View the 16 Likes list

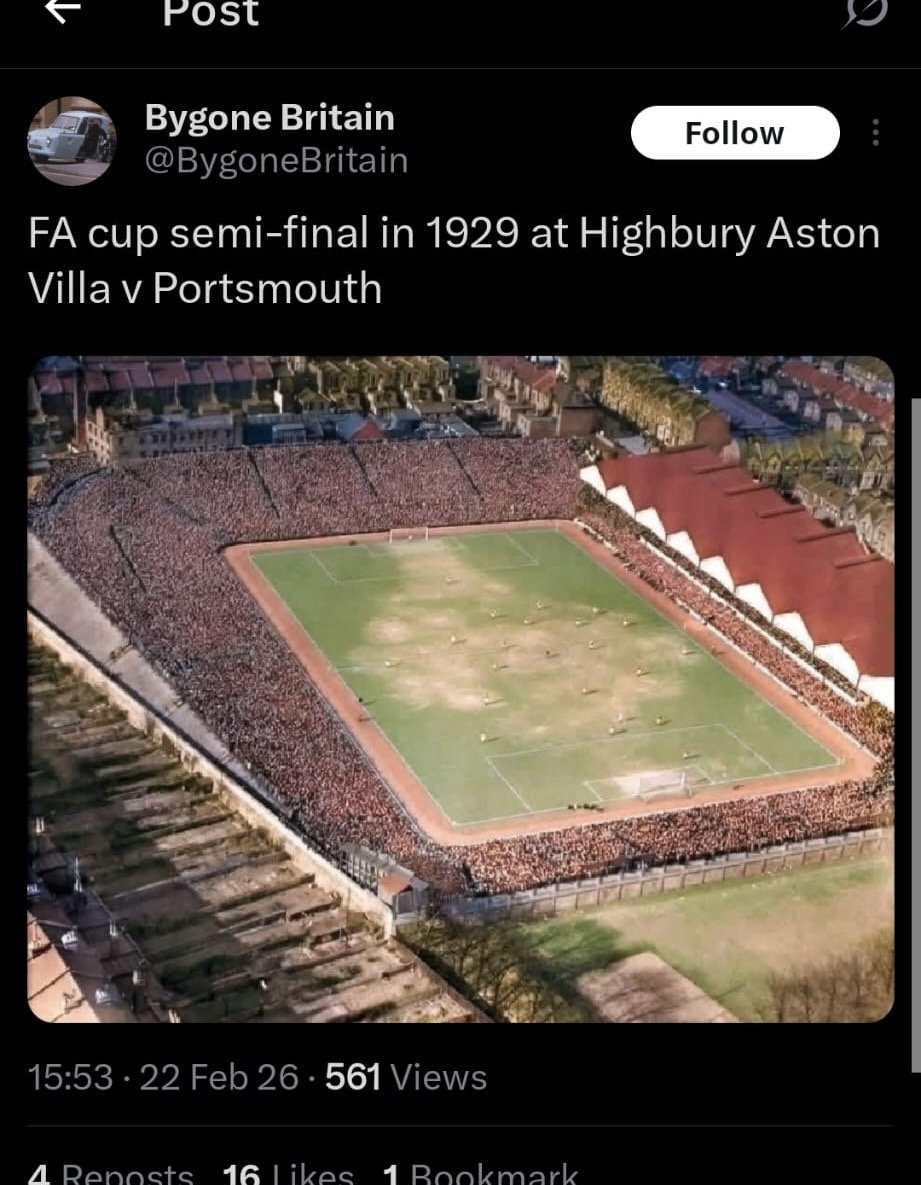coord(288,1173)
